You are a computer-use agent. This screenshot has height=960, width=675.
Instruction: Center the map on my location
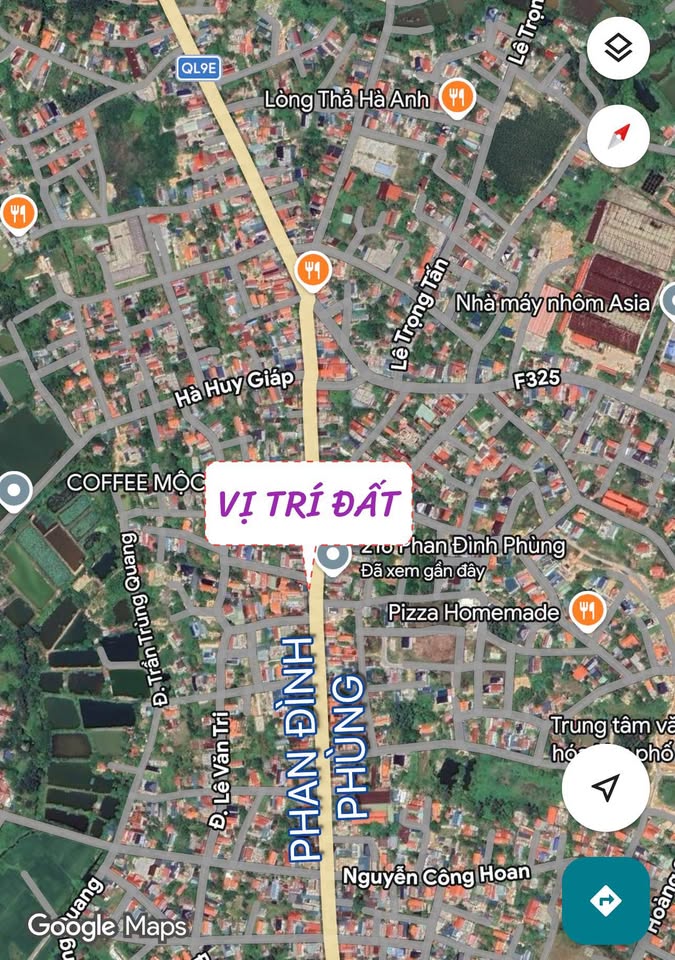(604, 787)
